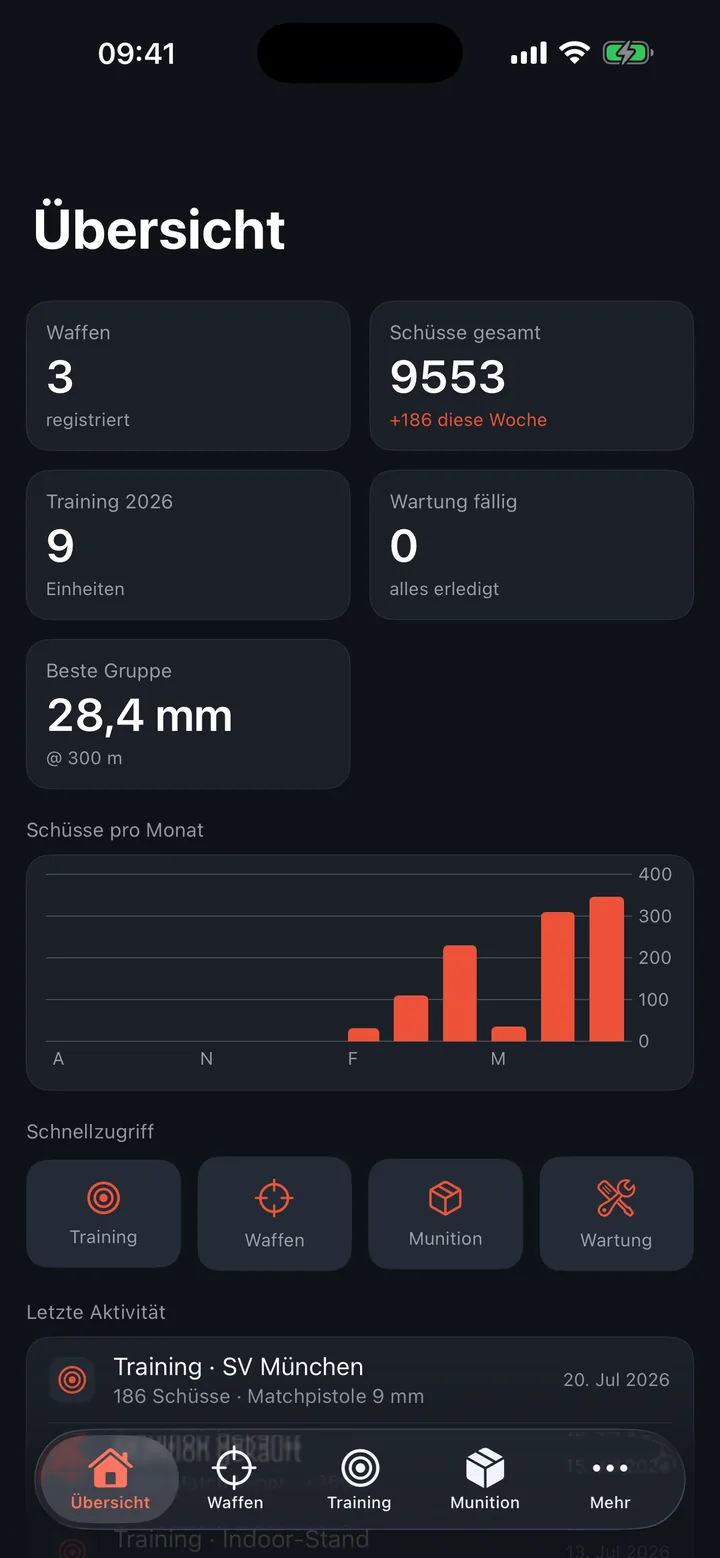Open the Training SV München activity entry
The width and height of the screenshot is (720, 1558).
(360, 1381)
